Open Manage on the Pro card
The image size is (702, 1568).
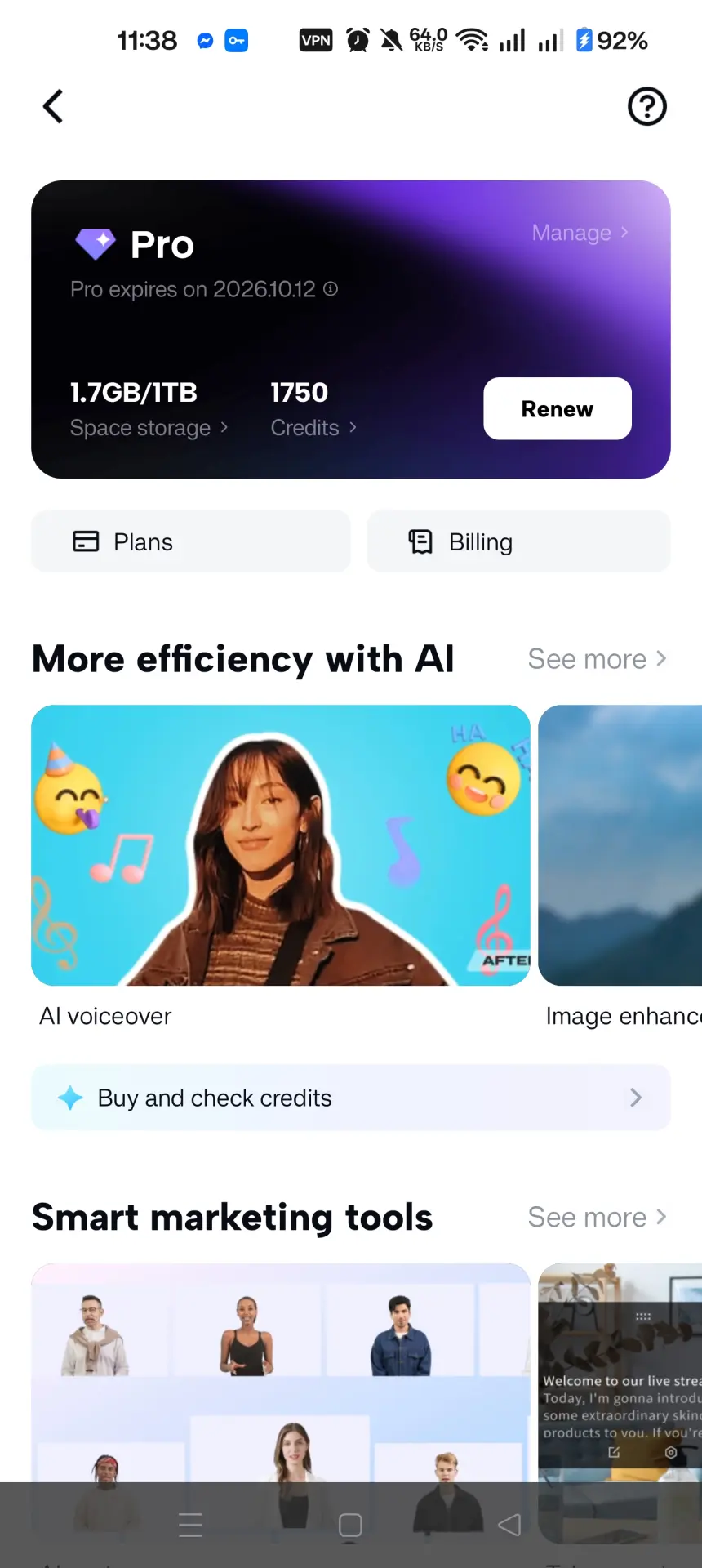pyautogui.click(x=580, y=233)
